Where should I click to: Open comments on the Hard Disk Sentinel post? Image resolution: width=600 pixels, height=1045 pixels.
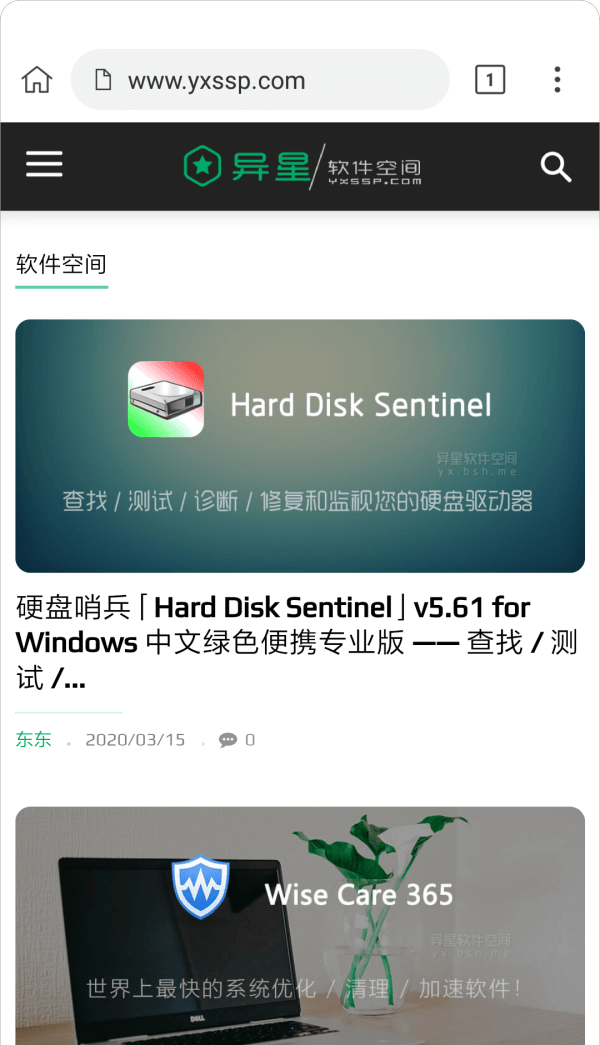click(x=237, y=740)
